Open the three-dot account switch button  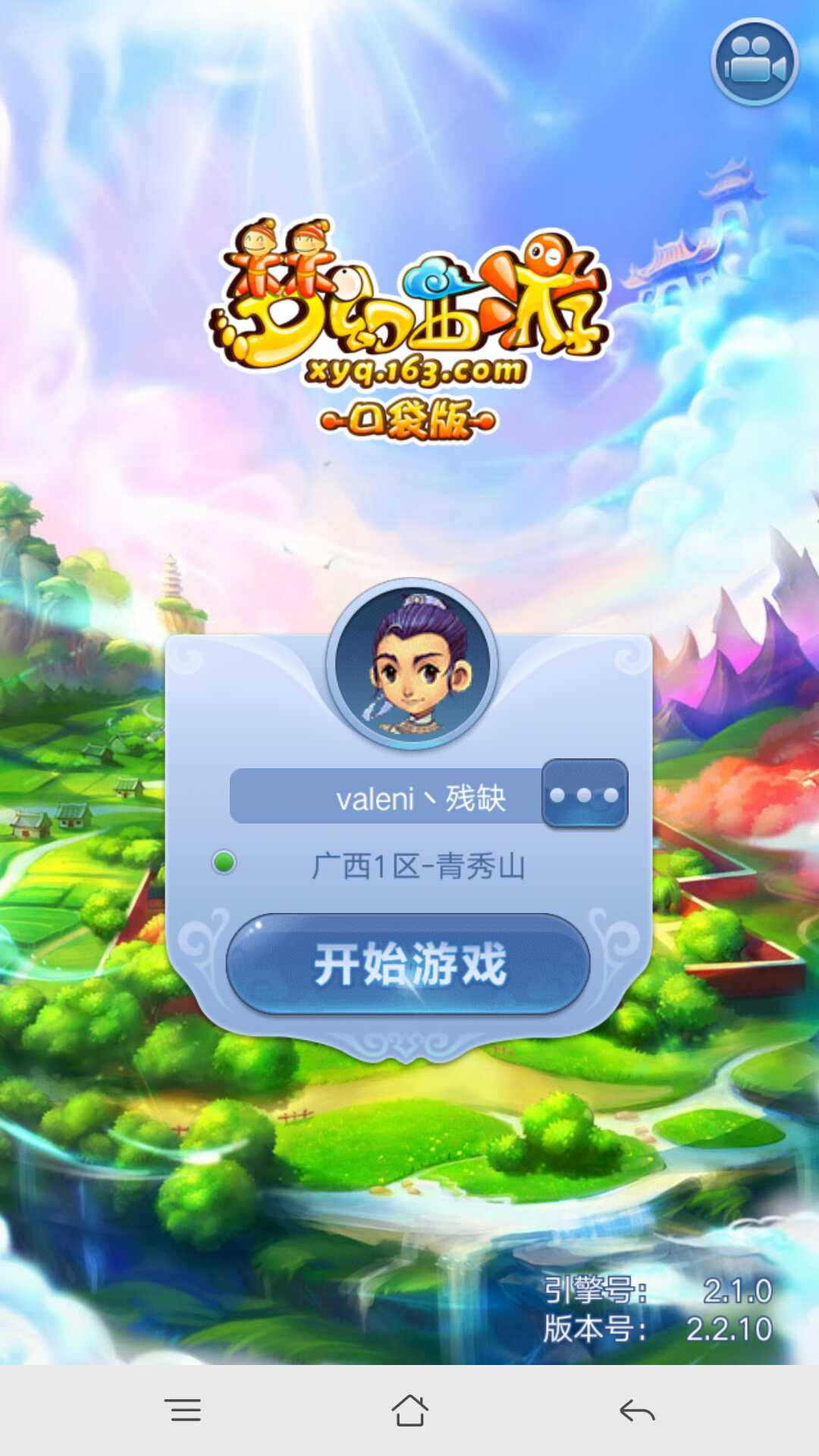pyautogui.click(x=585, y=795)
